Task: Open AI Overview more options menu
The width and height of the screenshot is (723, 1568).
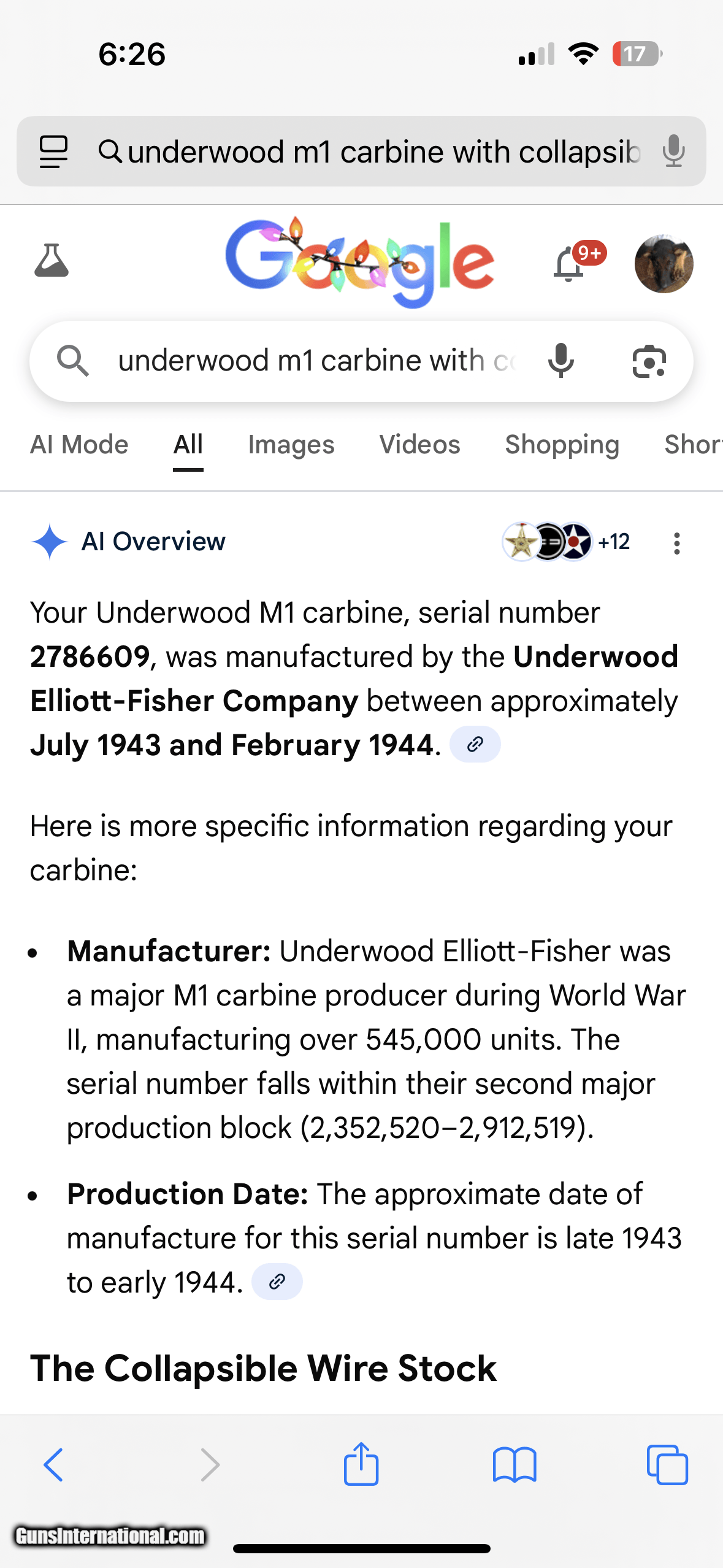Action: (676, 543)
